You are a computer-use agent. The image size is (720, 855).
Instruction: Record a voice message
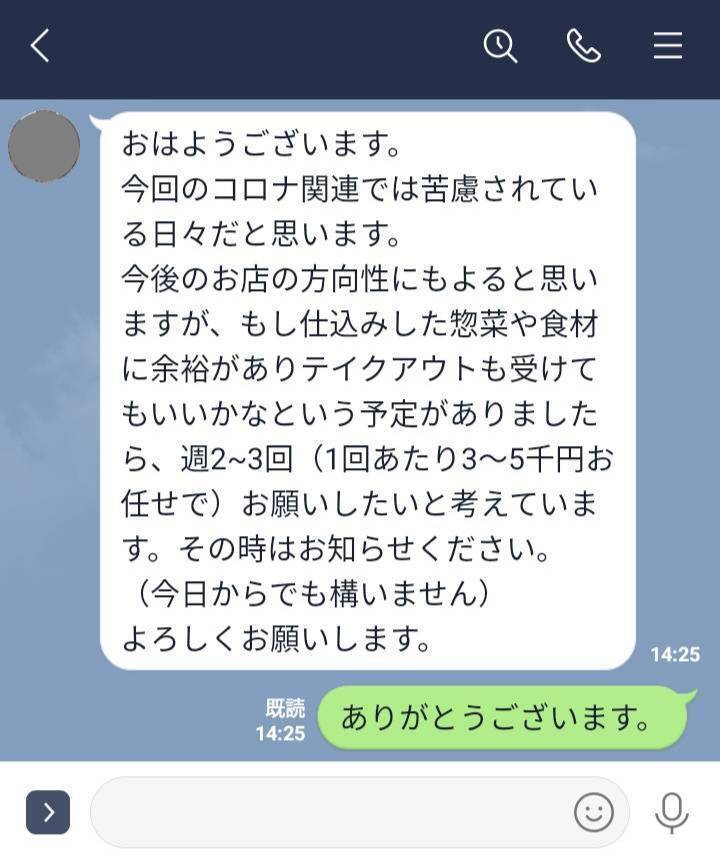tap(671, 812)
